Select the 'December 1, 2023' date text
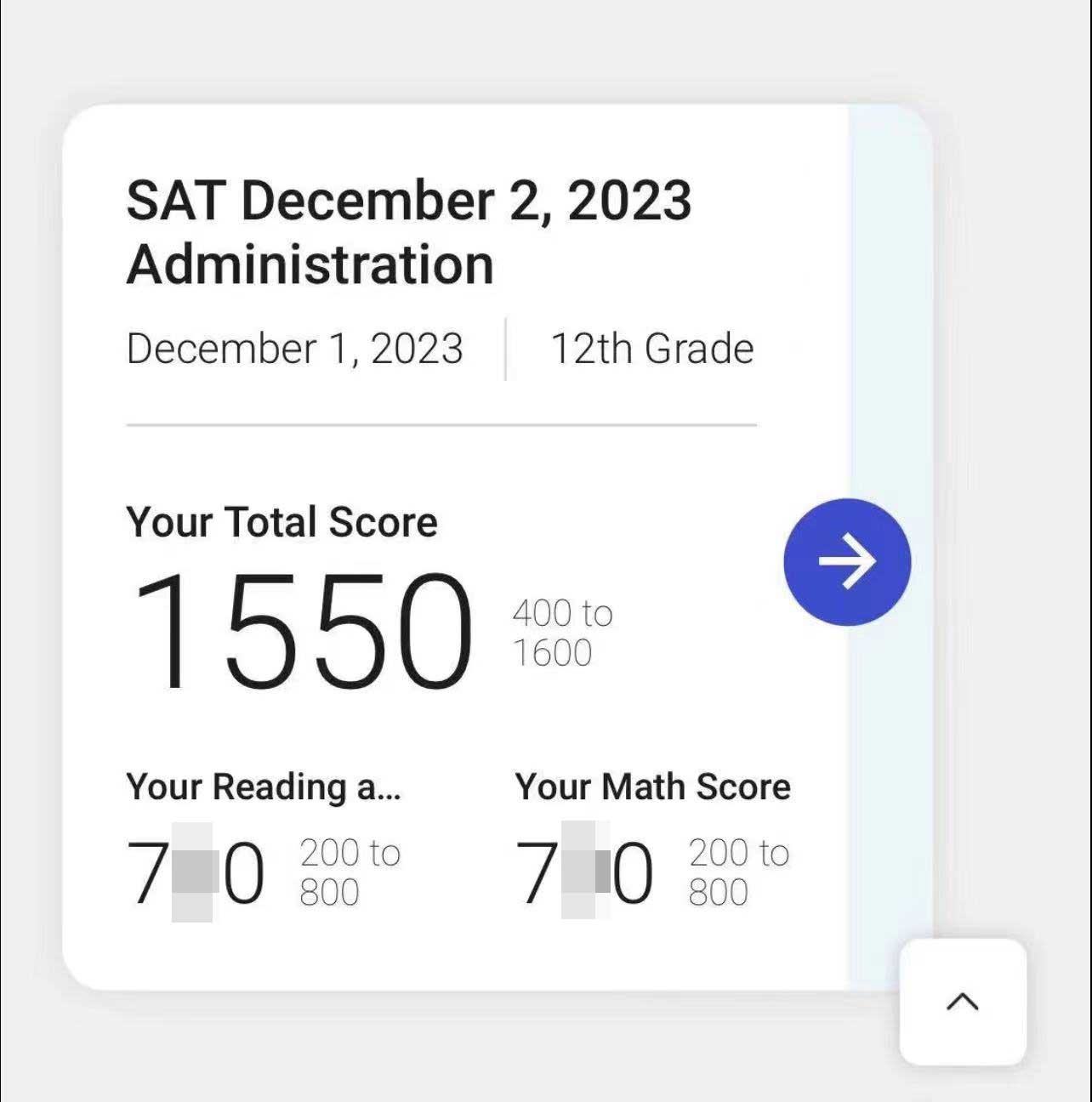Viewport: 1092px width, 1102px height. 295,349
